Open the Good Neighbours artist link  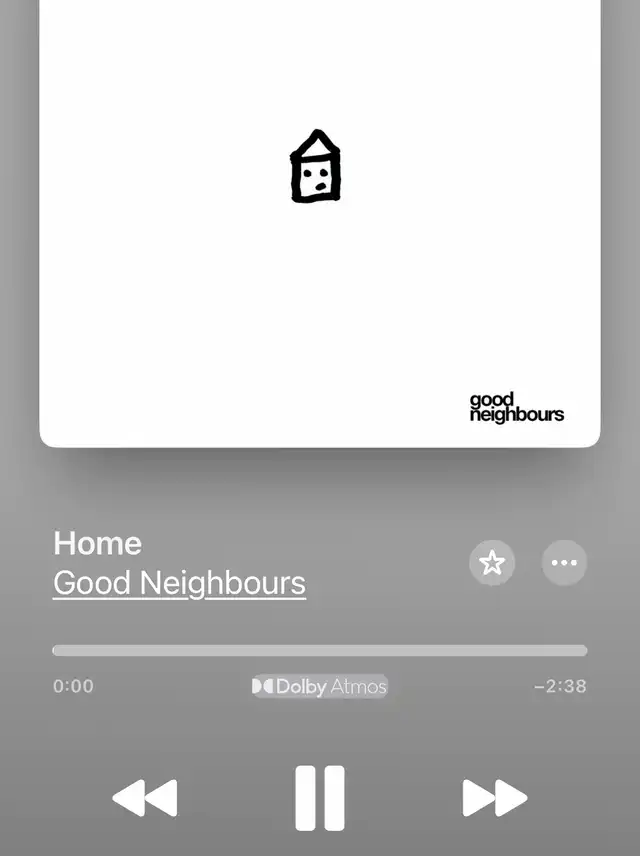(x=179, y=583)
